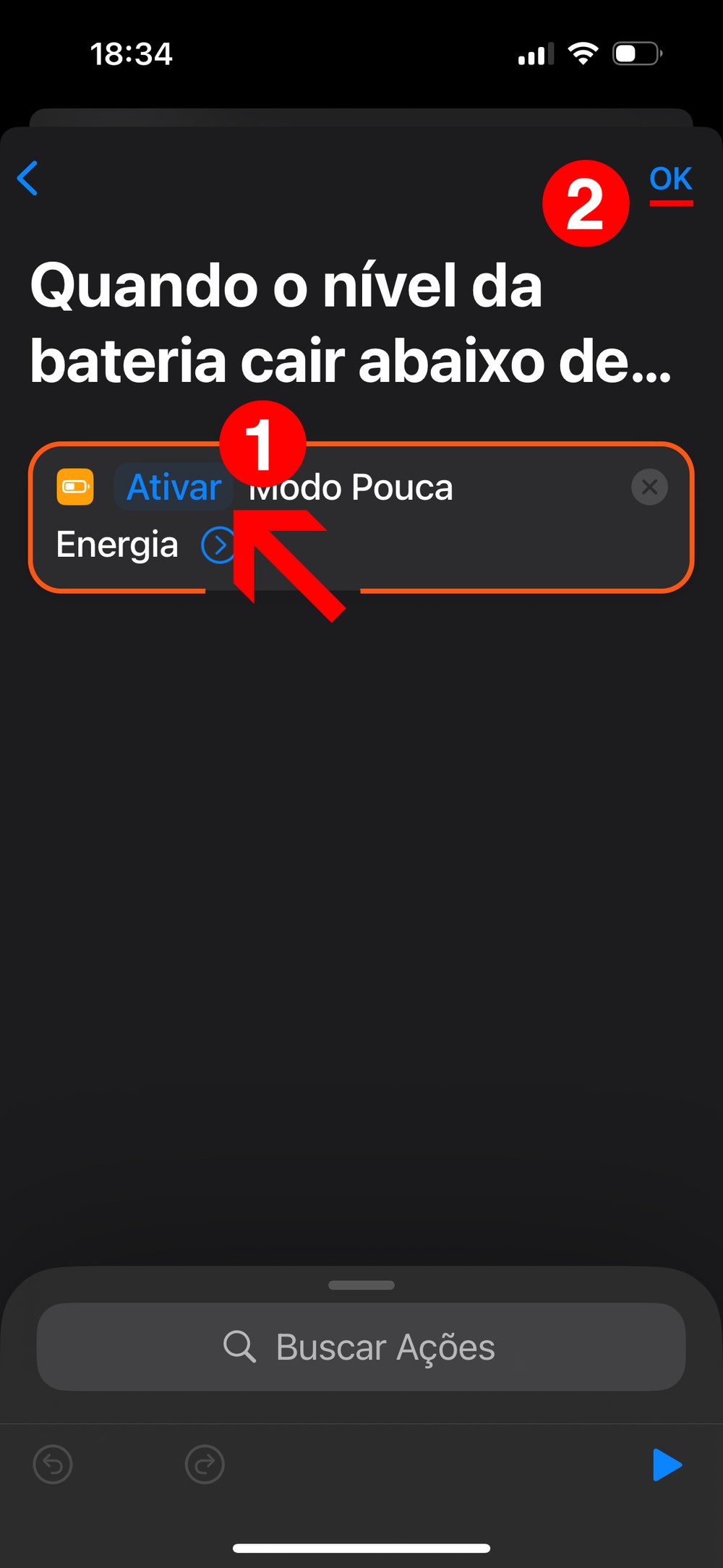Viewport: 723px width, 1568px height.
Task: Run the shortcut with the play button
Action: (667, 1465)
